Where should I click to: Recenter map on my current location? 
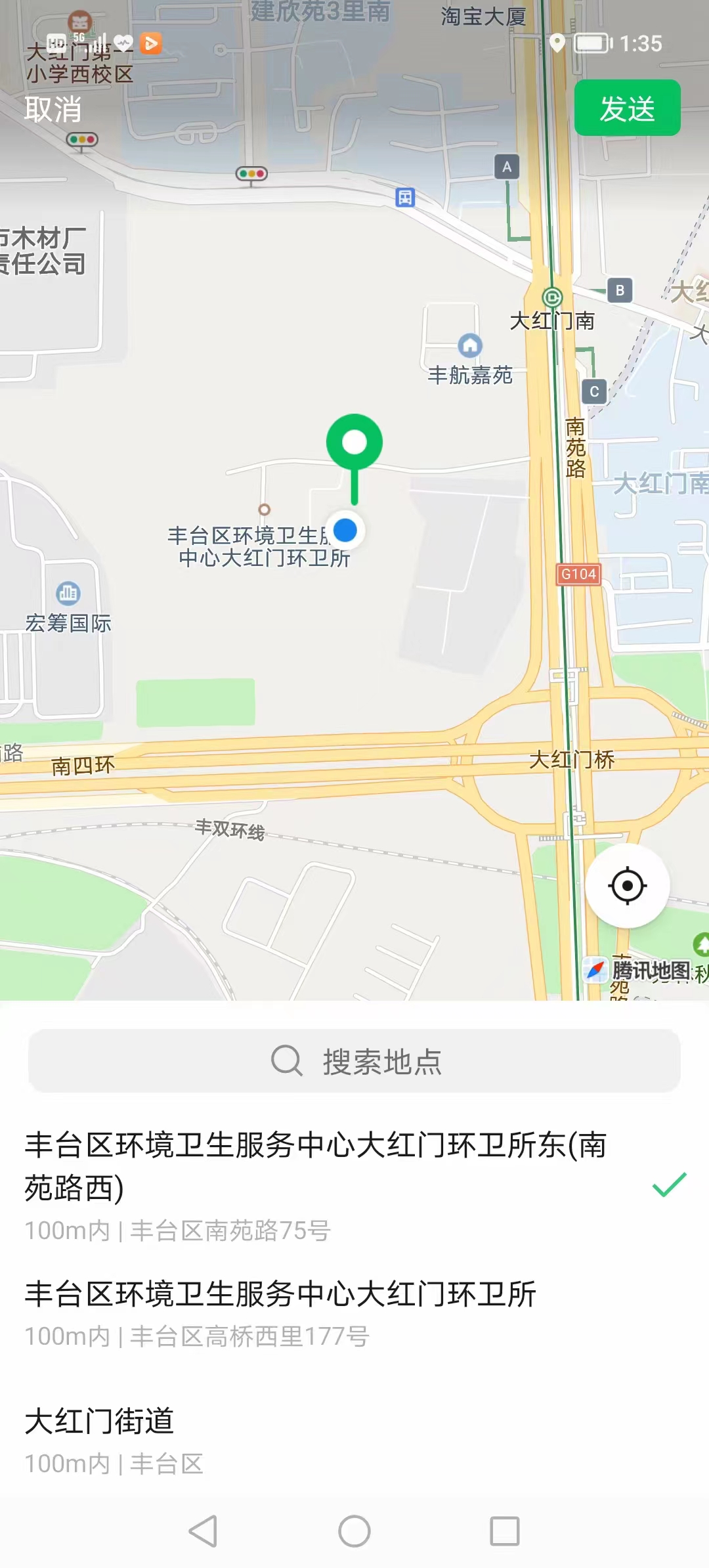click(x=627, y=886)
